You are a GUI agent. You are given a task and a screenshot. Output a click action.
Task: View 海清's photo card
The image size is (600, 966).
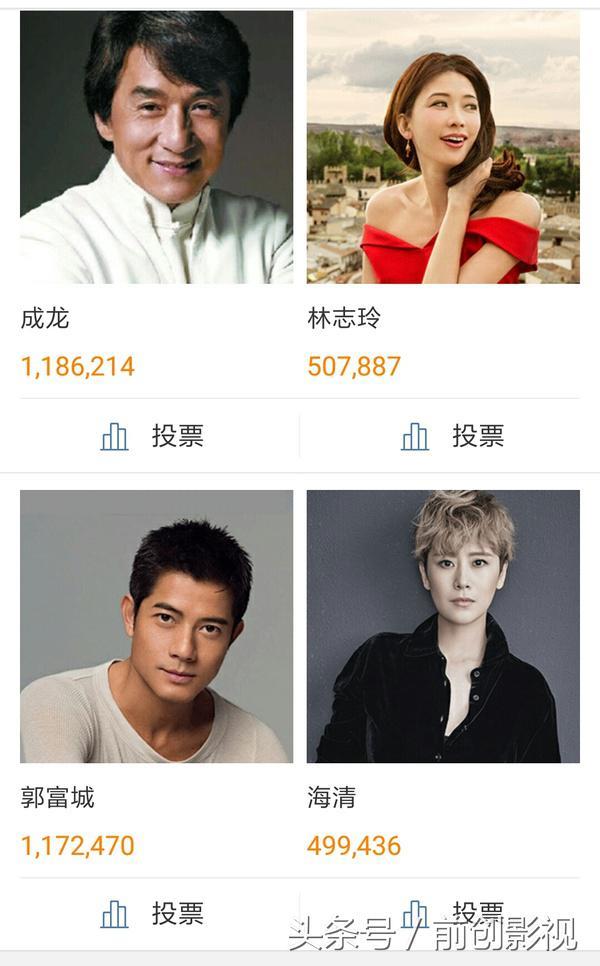[x=443, y=626]
